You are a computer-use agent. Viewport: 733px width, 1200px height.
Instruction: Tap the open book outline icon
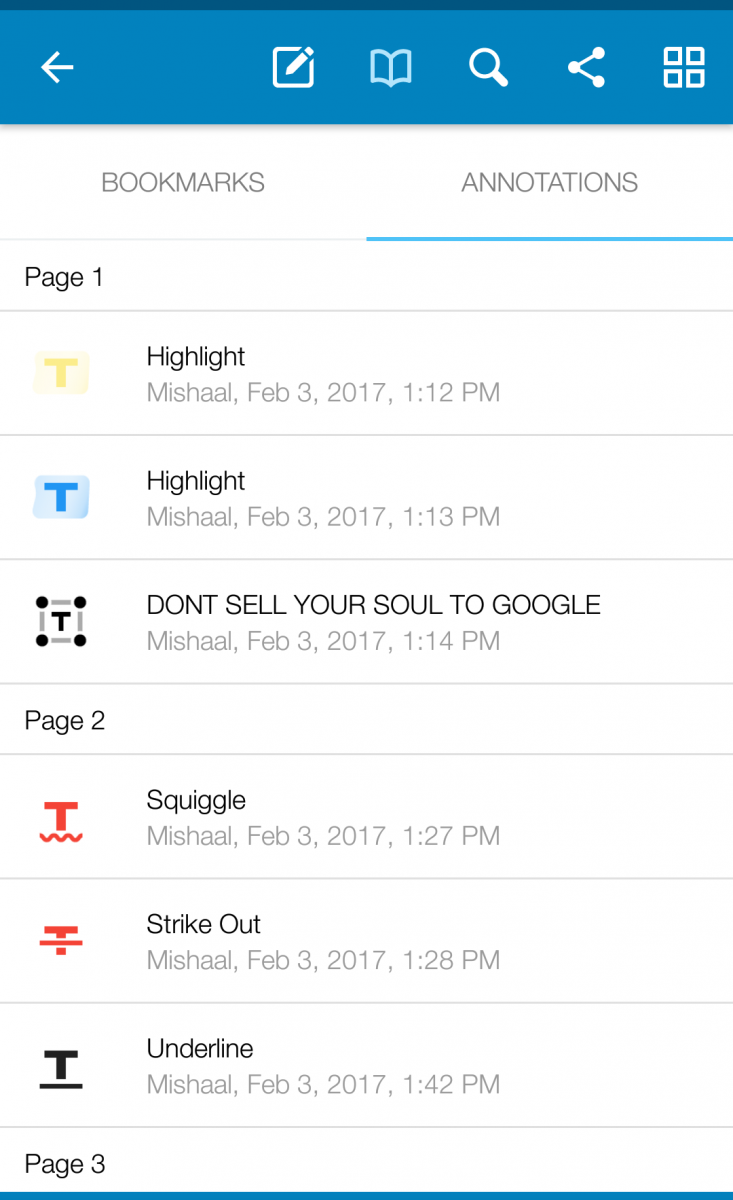390,68
